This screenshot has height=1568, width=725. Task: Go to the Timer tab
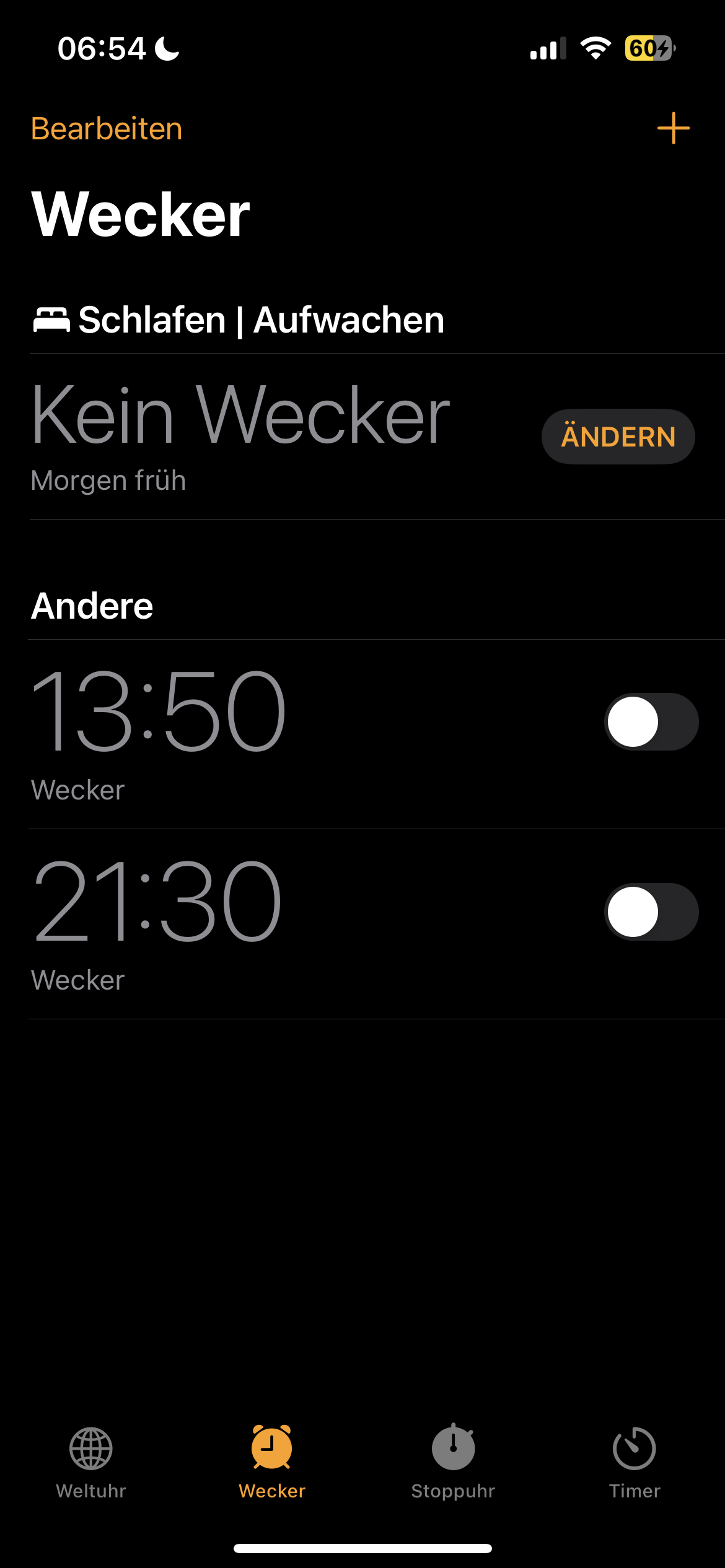pyautogui.click(x=635, y=1463)
